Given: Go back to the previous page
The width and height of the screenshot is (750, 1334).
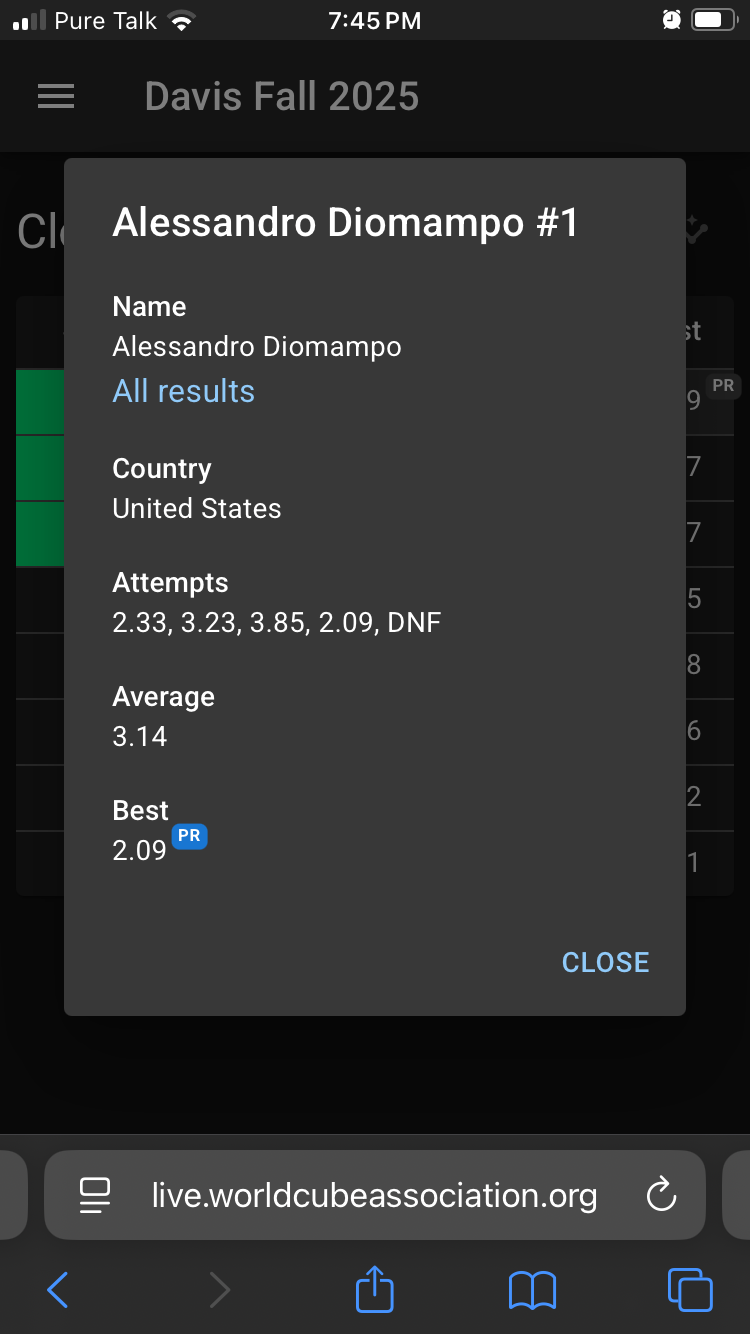Looking at the screenshot, I should pos(58,1290).
